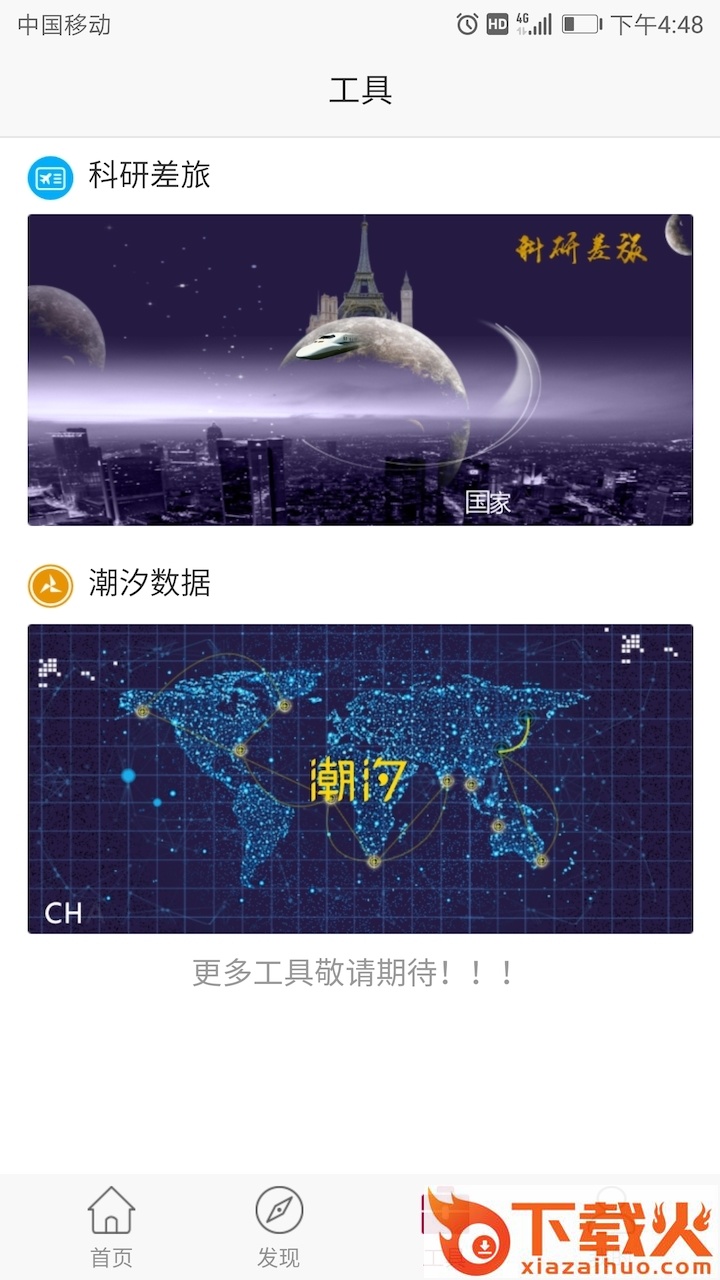Screen dimensions: 720x1280
Task: Open the 潮汐数据 world map card
Action: [x=360, y=779]
